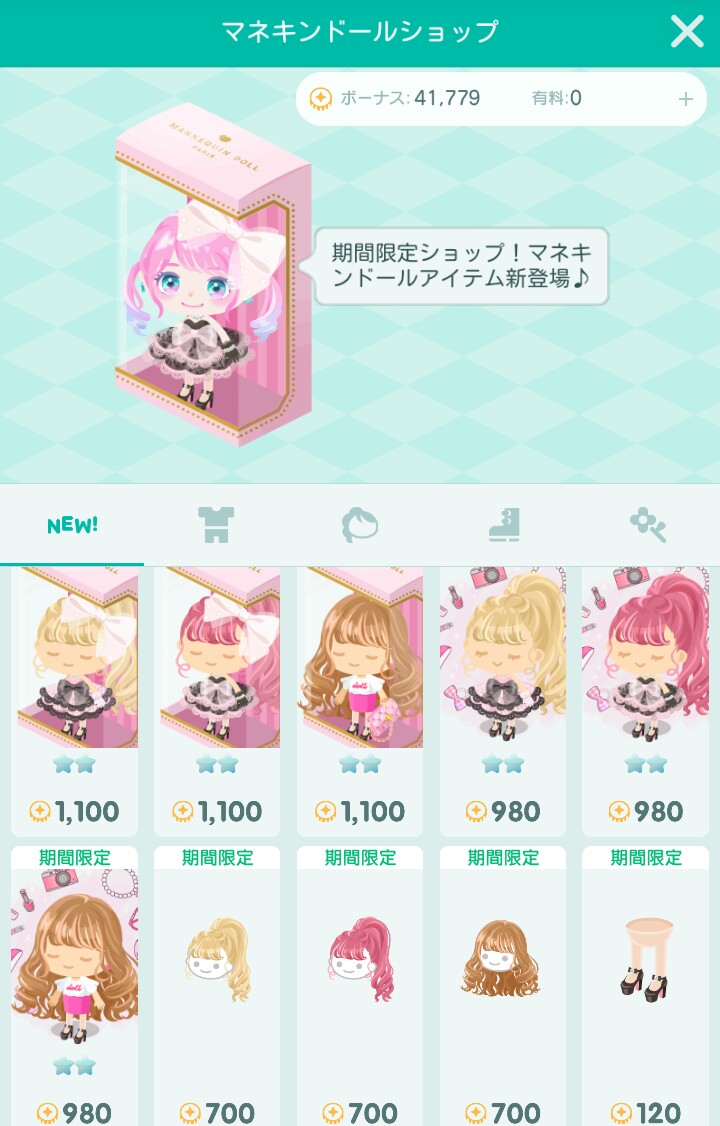Switch to the clothing tab
Screen dimensions: 720x1126
coord(216,525)
